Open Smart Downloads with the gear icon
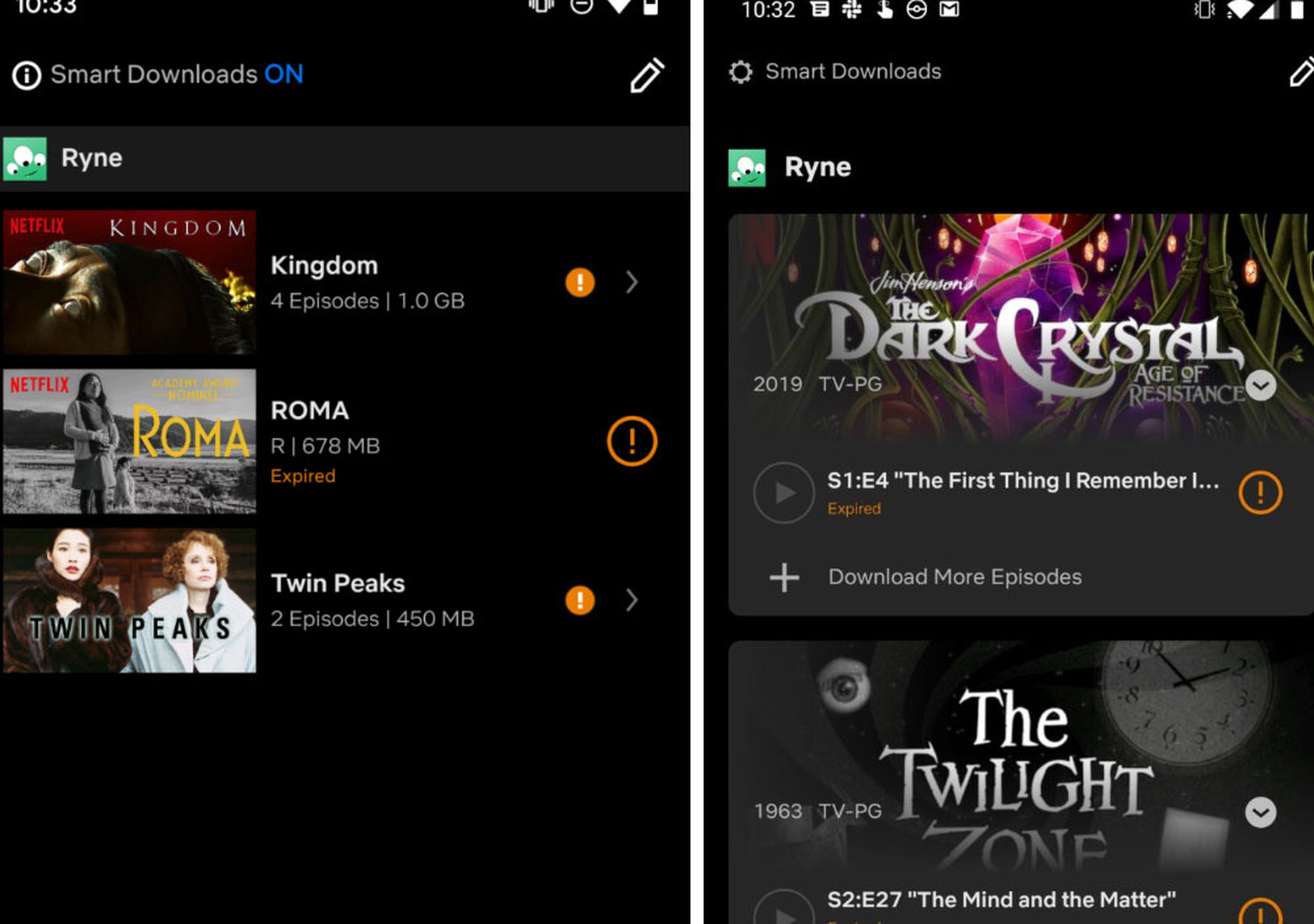Image resolution: width=1314 pixels, height=924 pixels. click(x=835, y=72)
